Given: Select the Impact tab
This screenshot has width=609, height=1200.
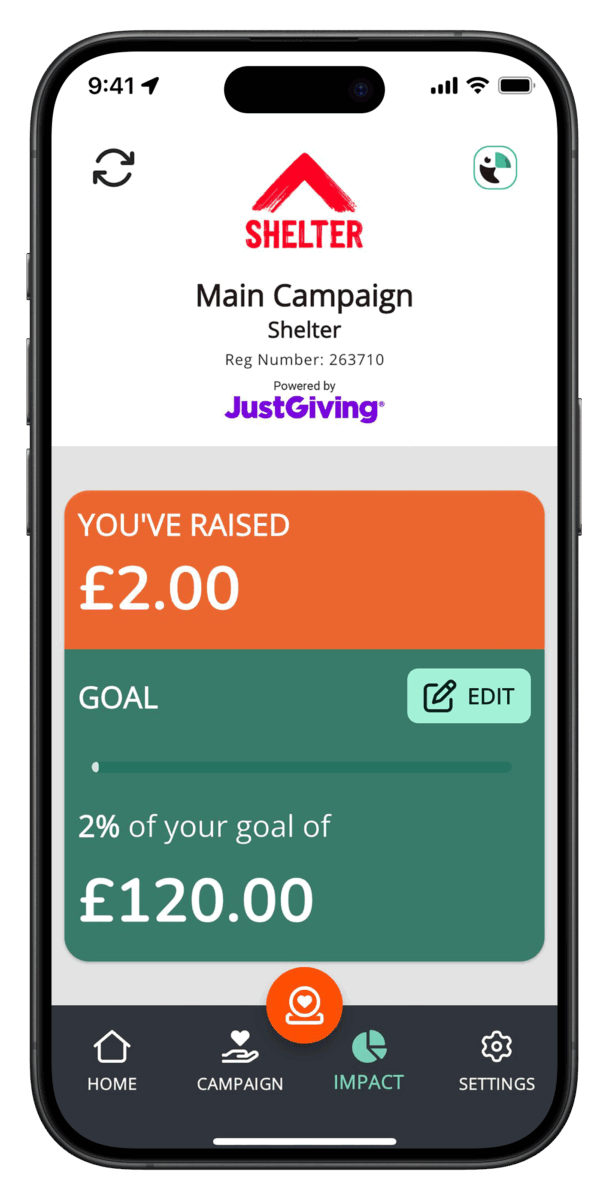Looking at the screenshot, I should point(369,1061).
